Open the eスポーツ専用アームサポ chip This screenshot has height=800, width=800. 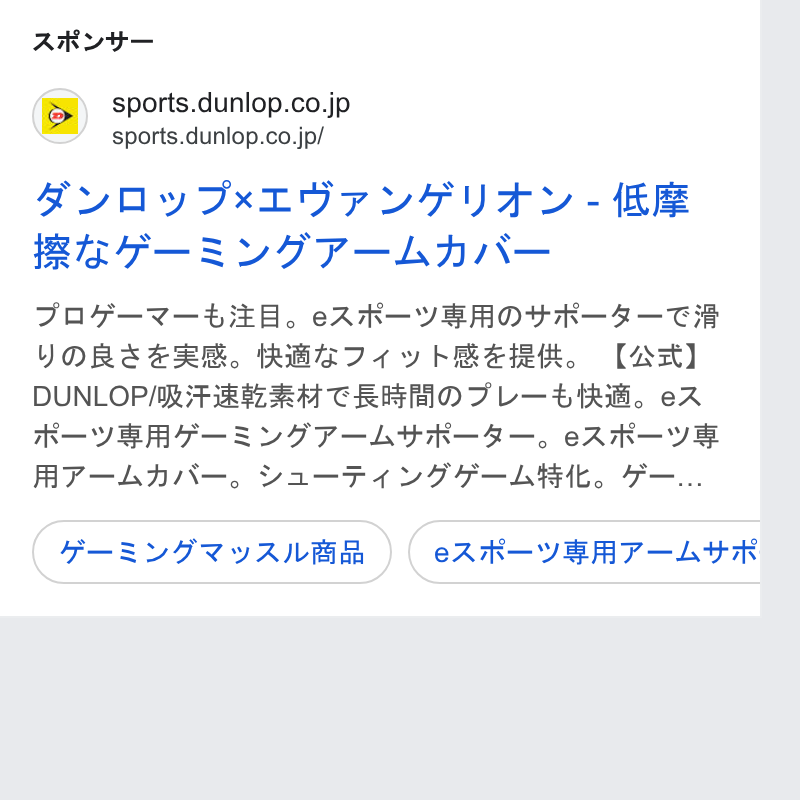584,552
